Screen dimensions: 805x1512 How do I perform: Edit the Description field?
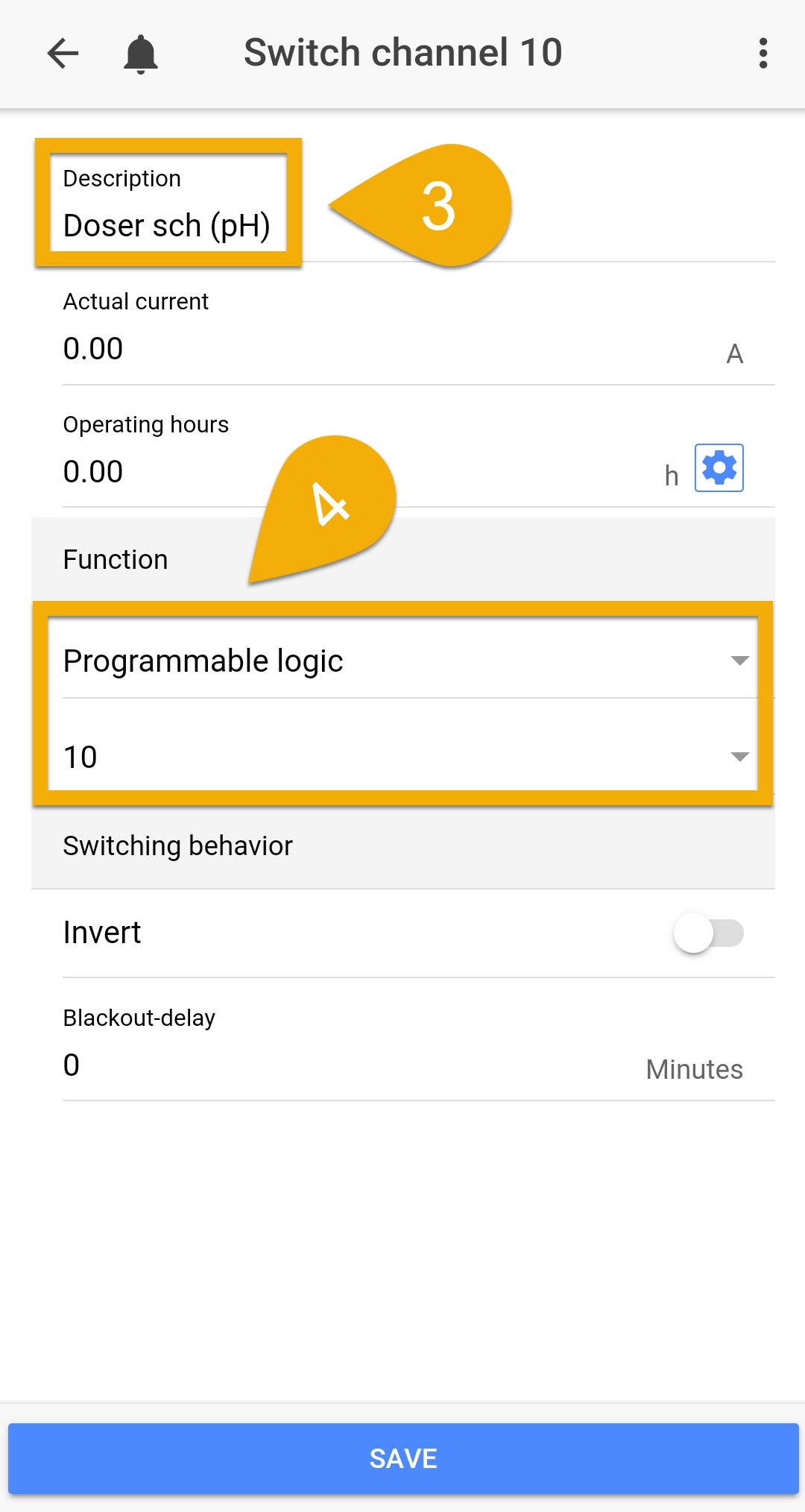click(x=168, y=203)
